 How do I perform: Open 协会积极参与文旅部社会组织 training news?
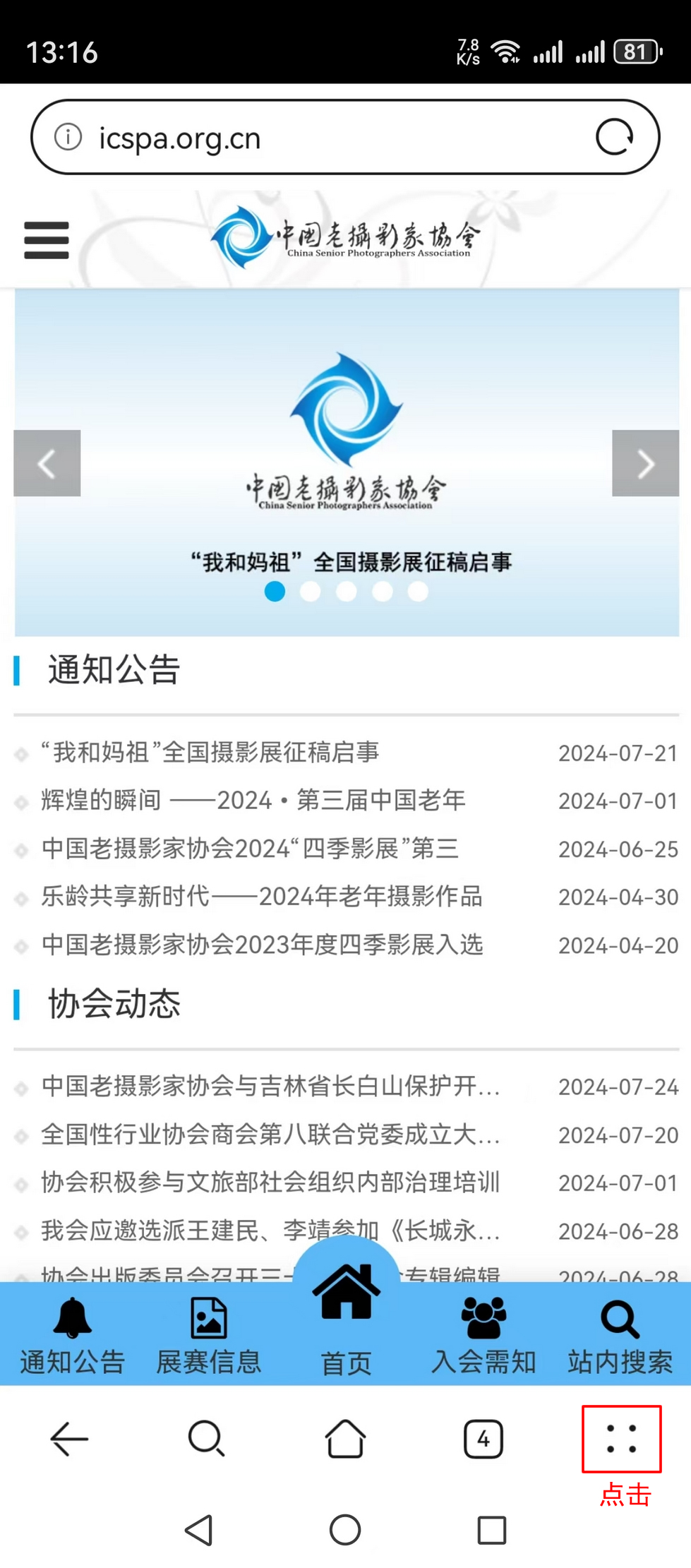(x=270, y=1183)
